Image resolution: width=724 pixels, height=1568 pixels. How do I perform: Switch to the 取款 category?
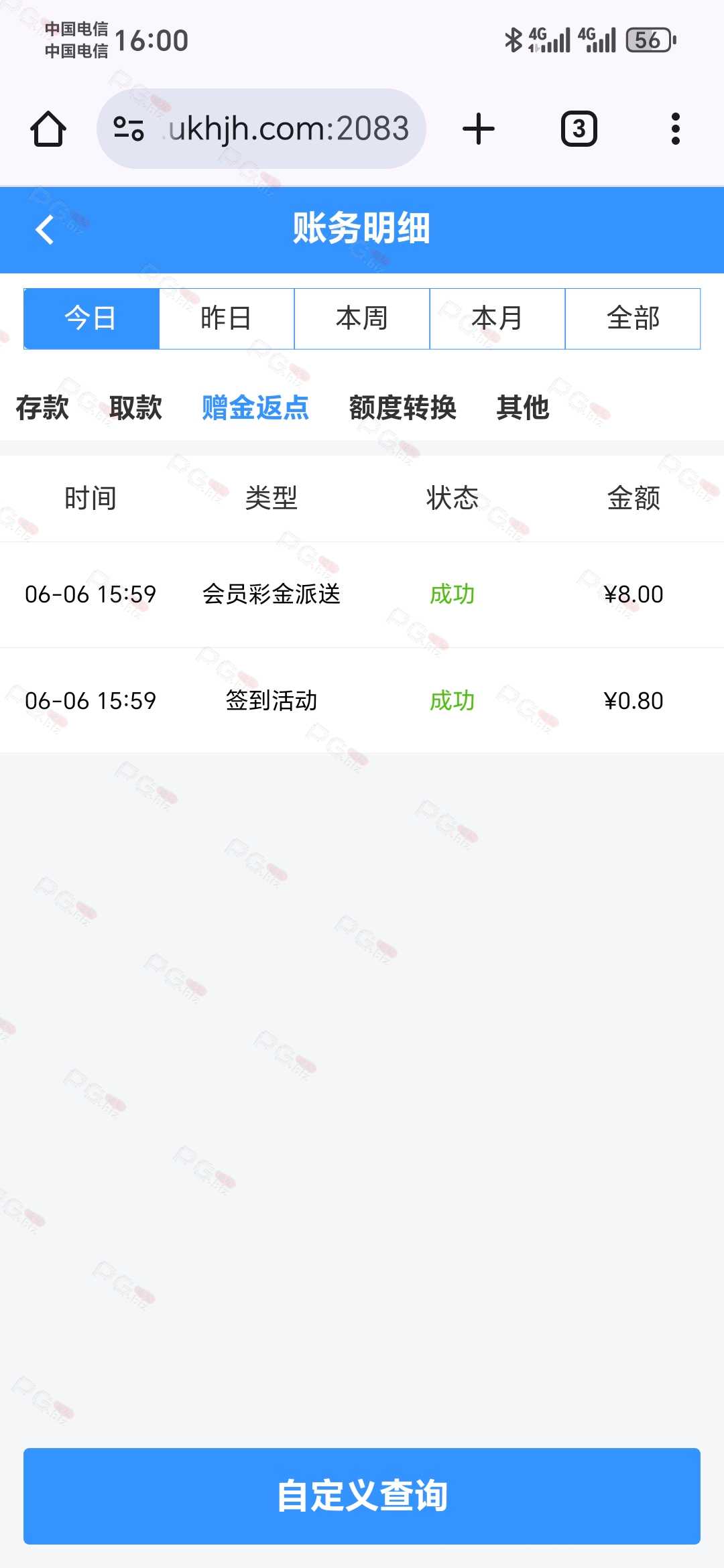pos(135,407)
